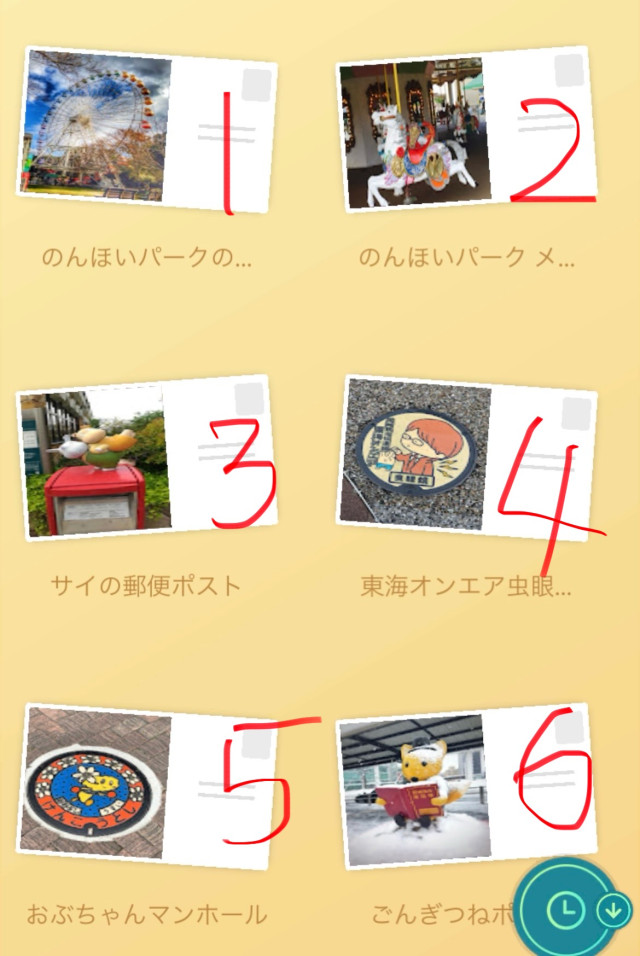Open the のんほいパーク メ… carousel postcard

click(466, 130)
